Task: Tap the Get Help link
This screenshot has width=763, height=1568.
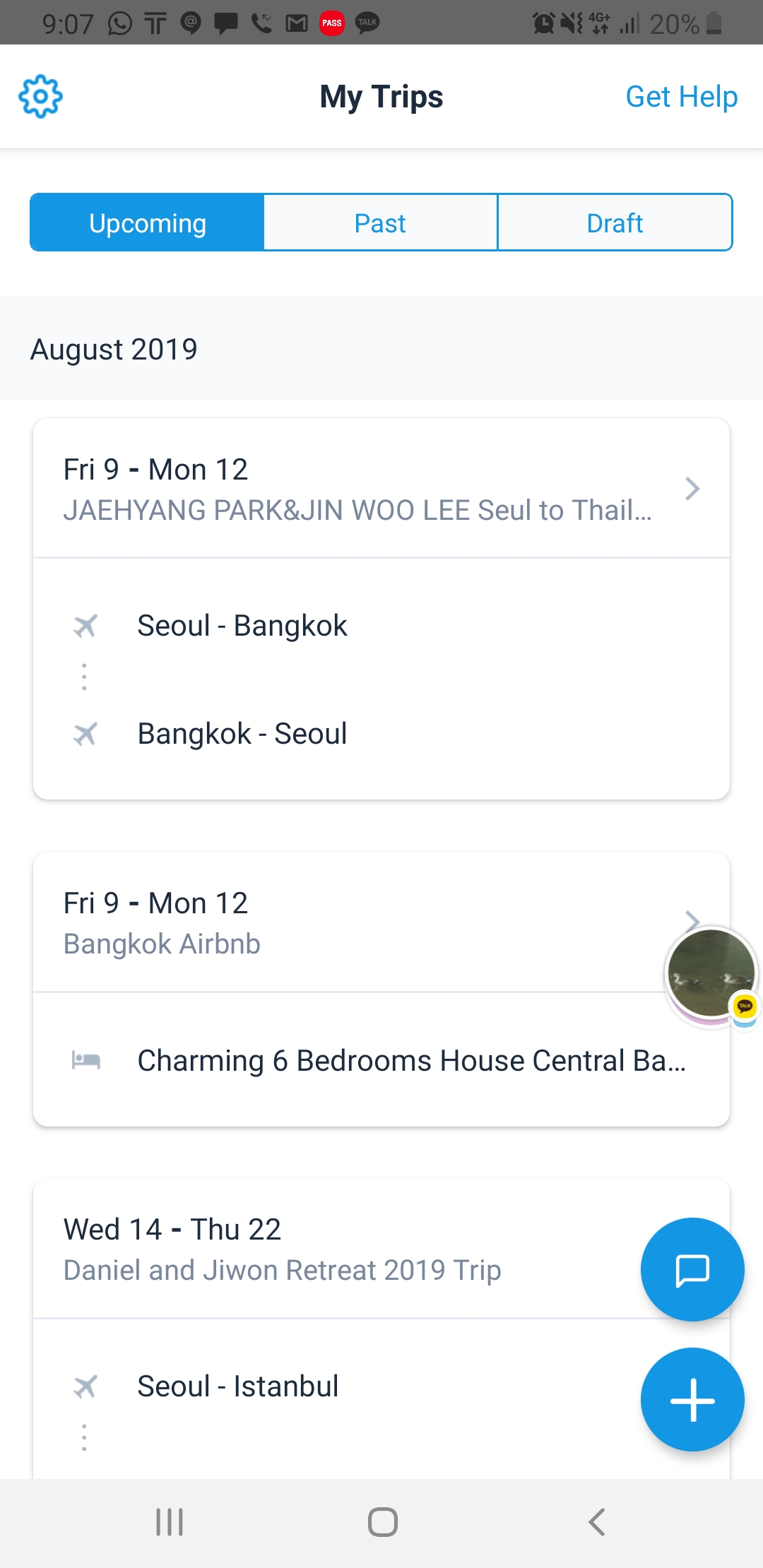Action: click(x=681, y=97)
